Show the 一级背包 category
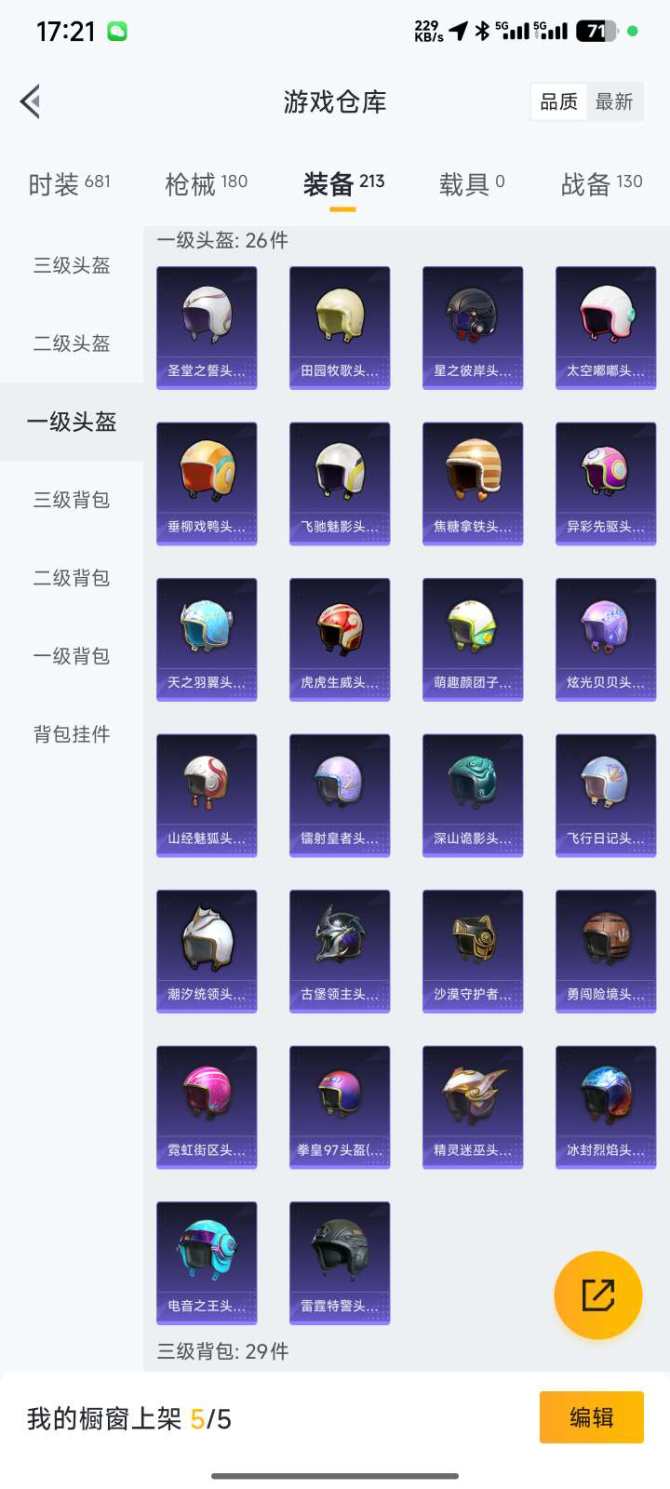670x1489 pixels. point(72,656)
